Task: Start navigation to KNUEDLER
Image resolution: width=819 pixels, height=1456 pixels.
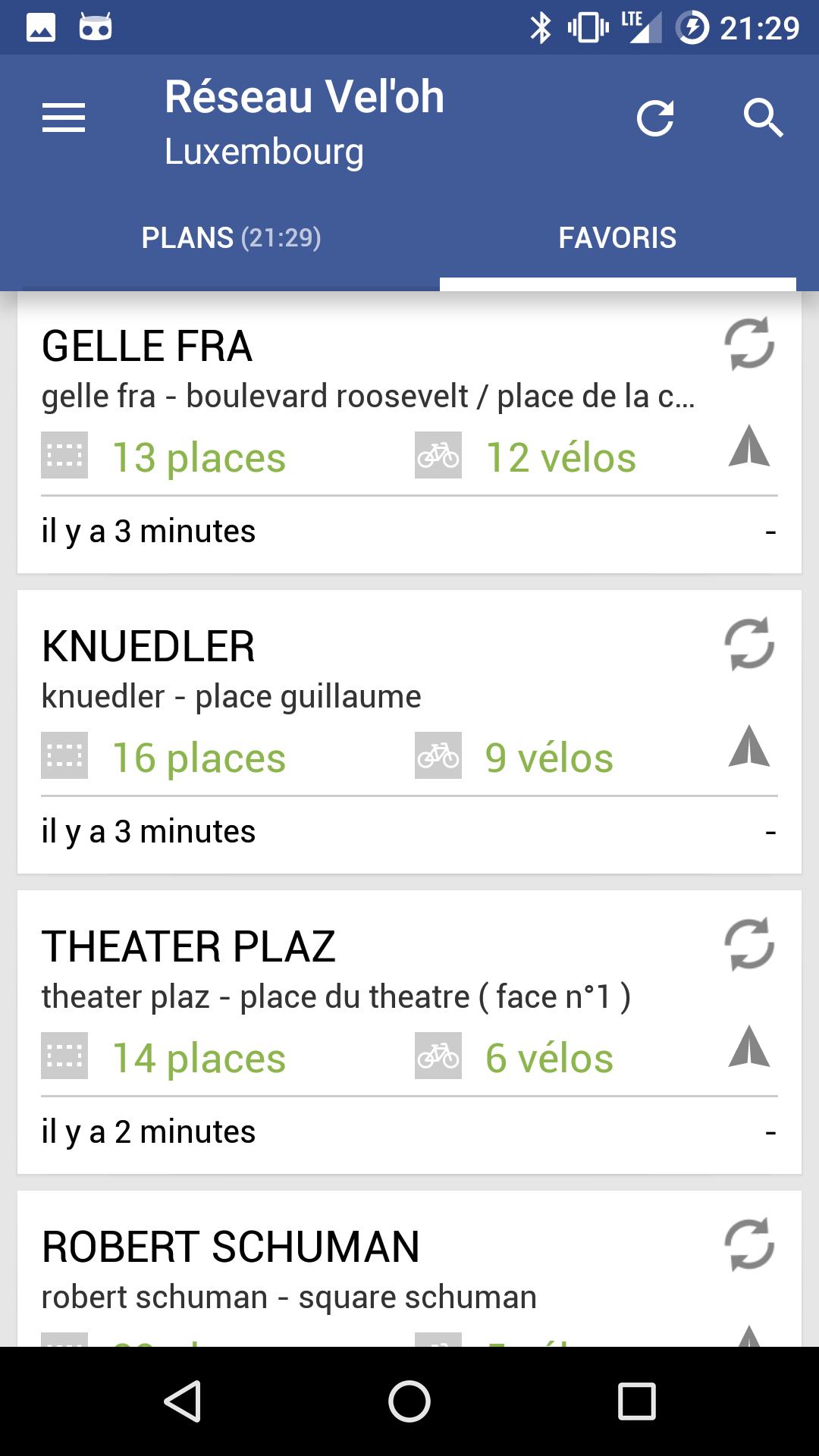Action: tap(749, 746)
